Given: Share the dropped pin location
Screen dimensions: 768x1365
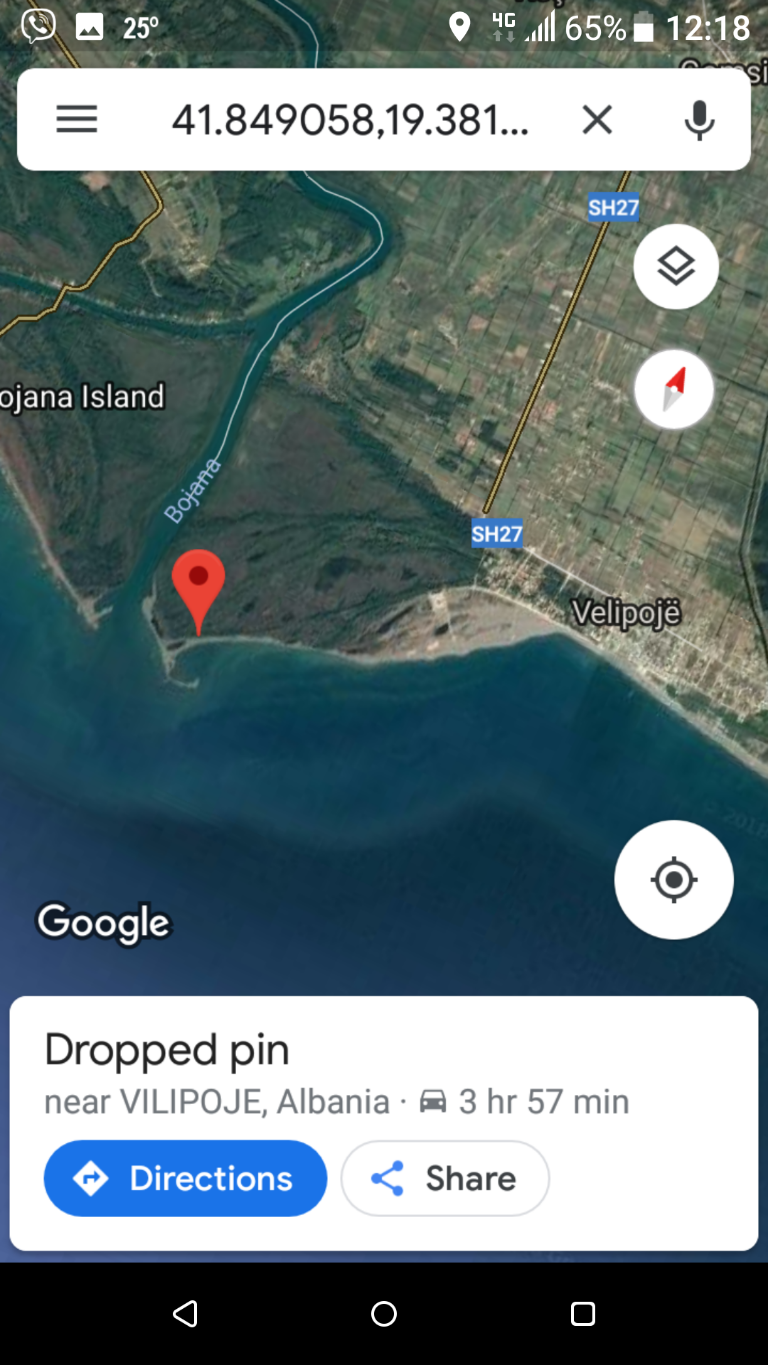Looking at the screenshot, I should click(445, 1178).
